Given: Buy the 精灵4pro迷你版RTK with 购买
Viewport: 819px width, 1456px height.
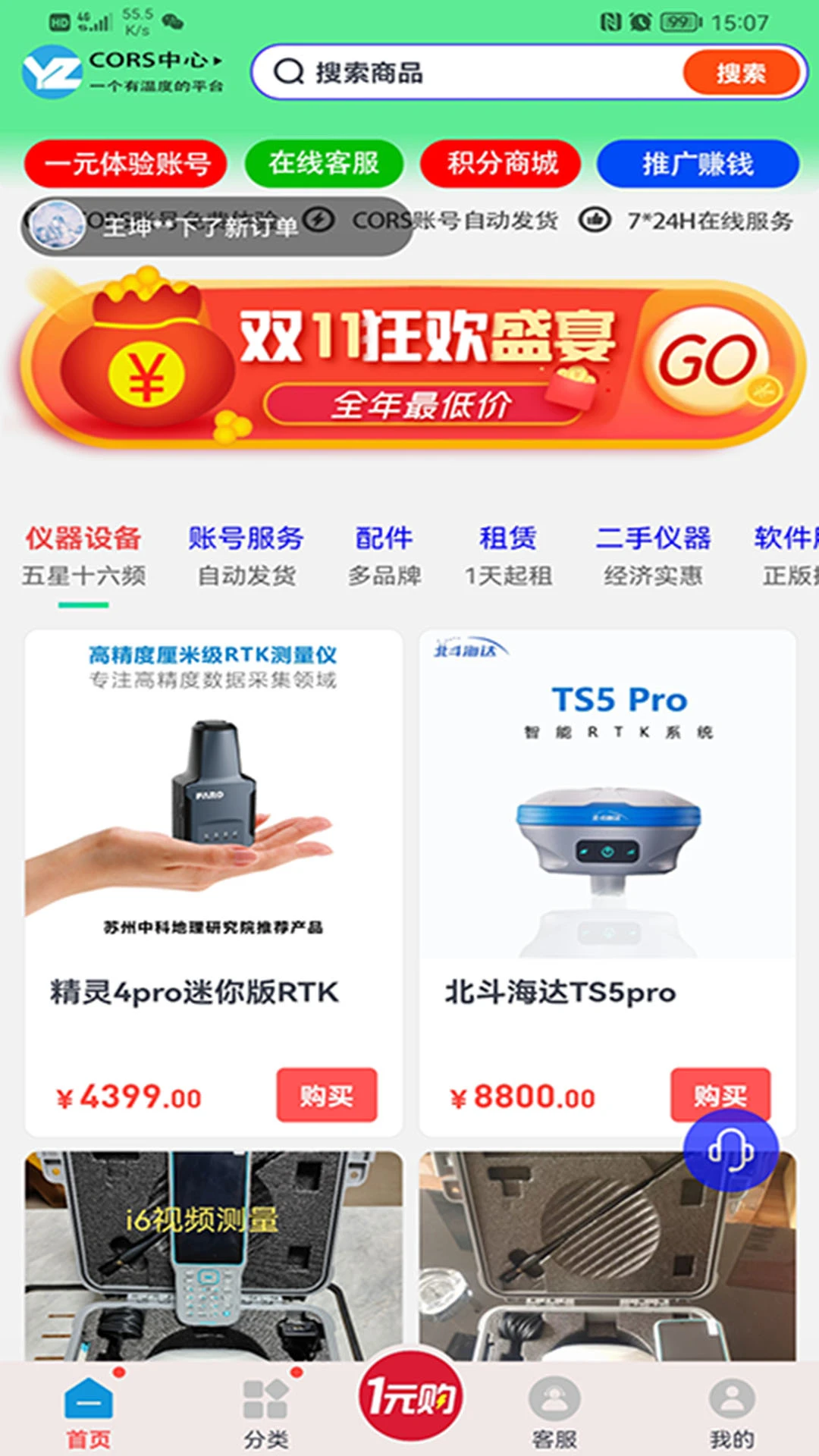Looking at the screenshot, I should tap(327, 1095).
